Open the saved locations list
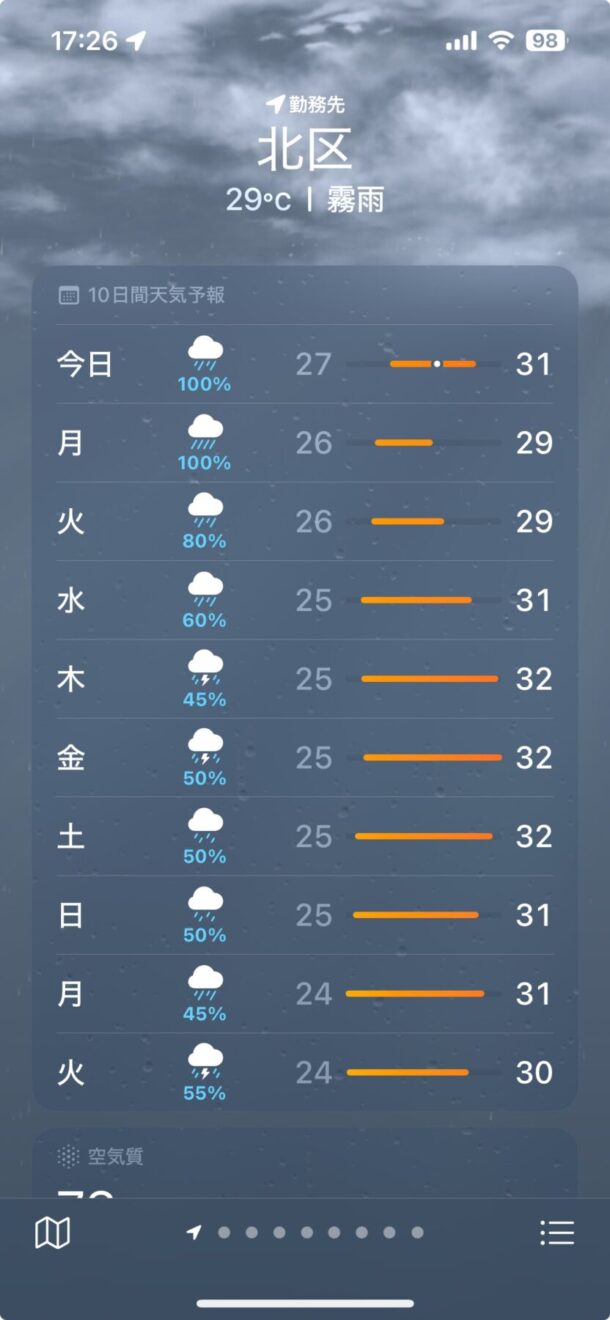 557,1233
